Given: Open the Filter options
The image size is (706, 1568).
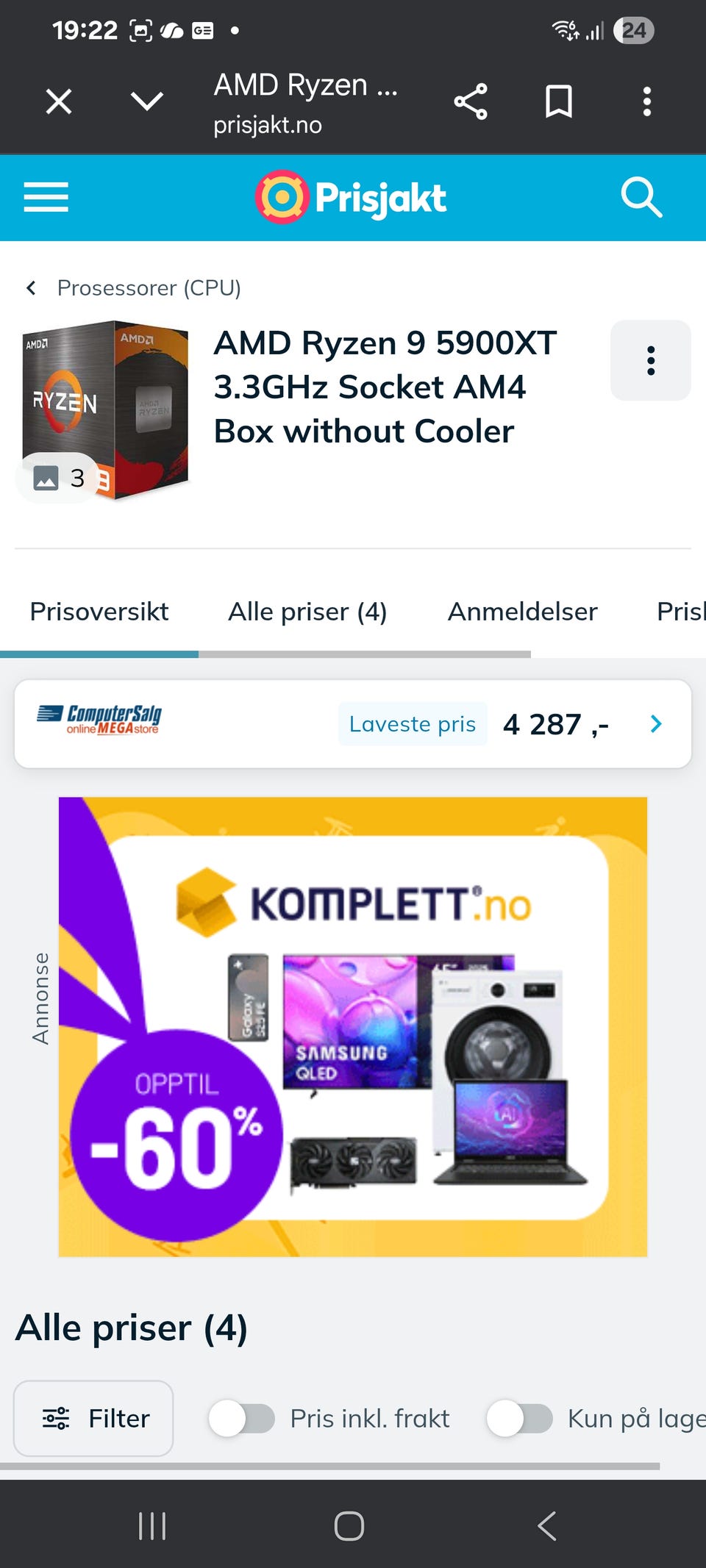Looking at the screenshot, I should click(x=93, y=1419).
